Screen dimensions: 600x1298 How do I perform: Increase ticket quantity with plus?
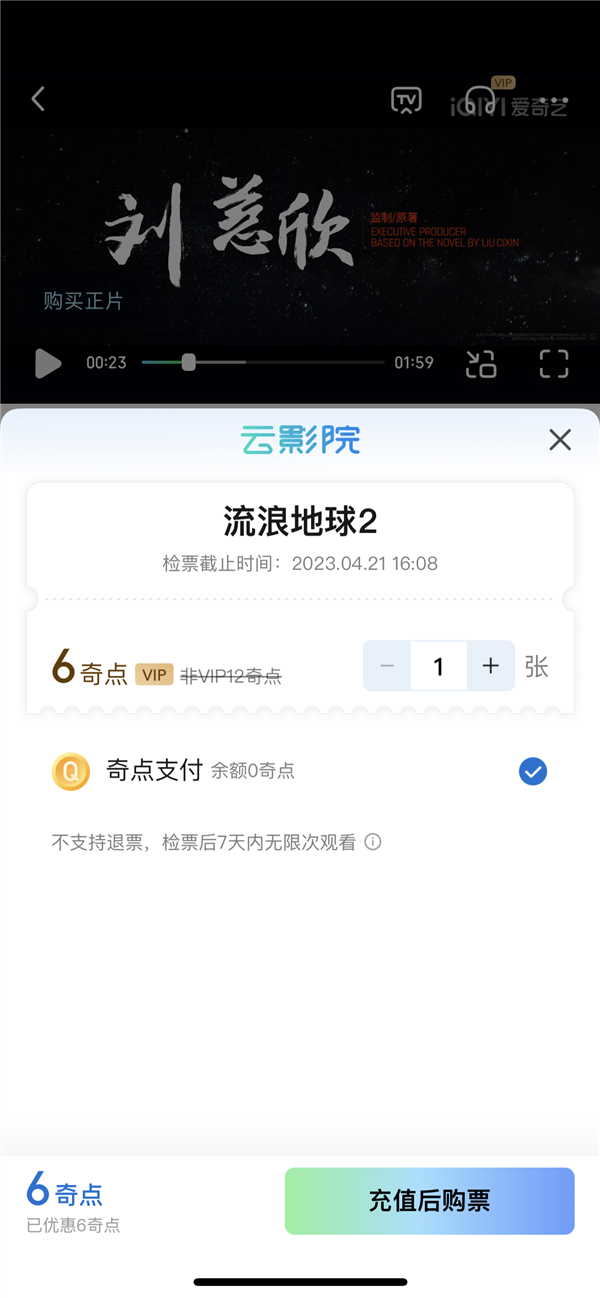490,666
